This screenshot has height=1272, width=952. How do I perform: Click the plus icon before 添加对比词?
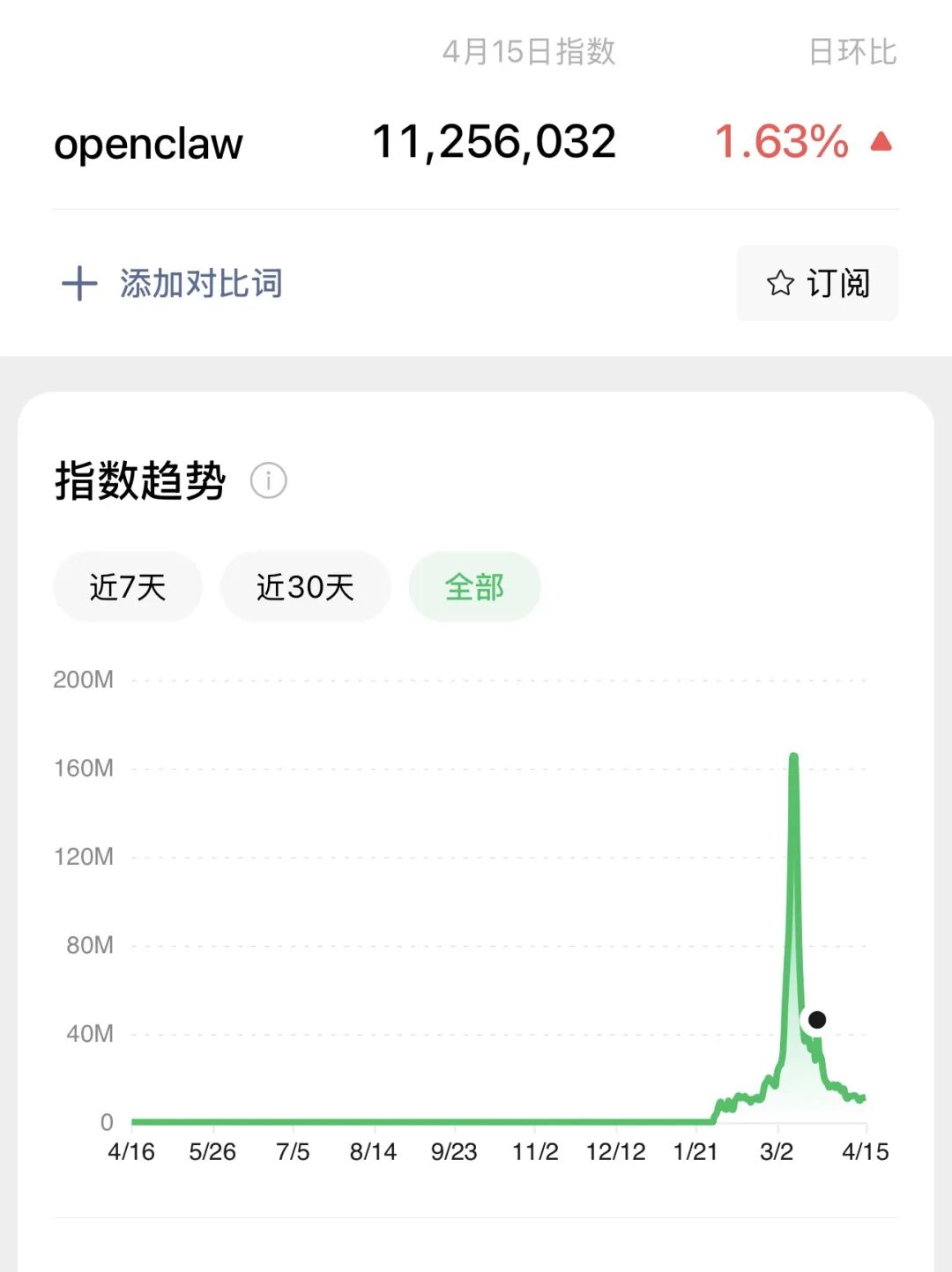(x=80, y=284)
